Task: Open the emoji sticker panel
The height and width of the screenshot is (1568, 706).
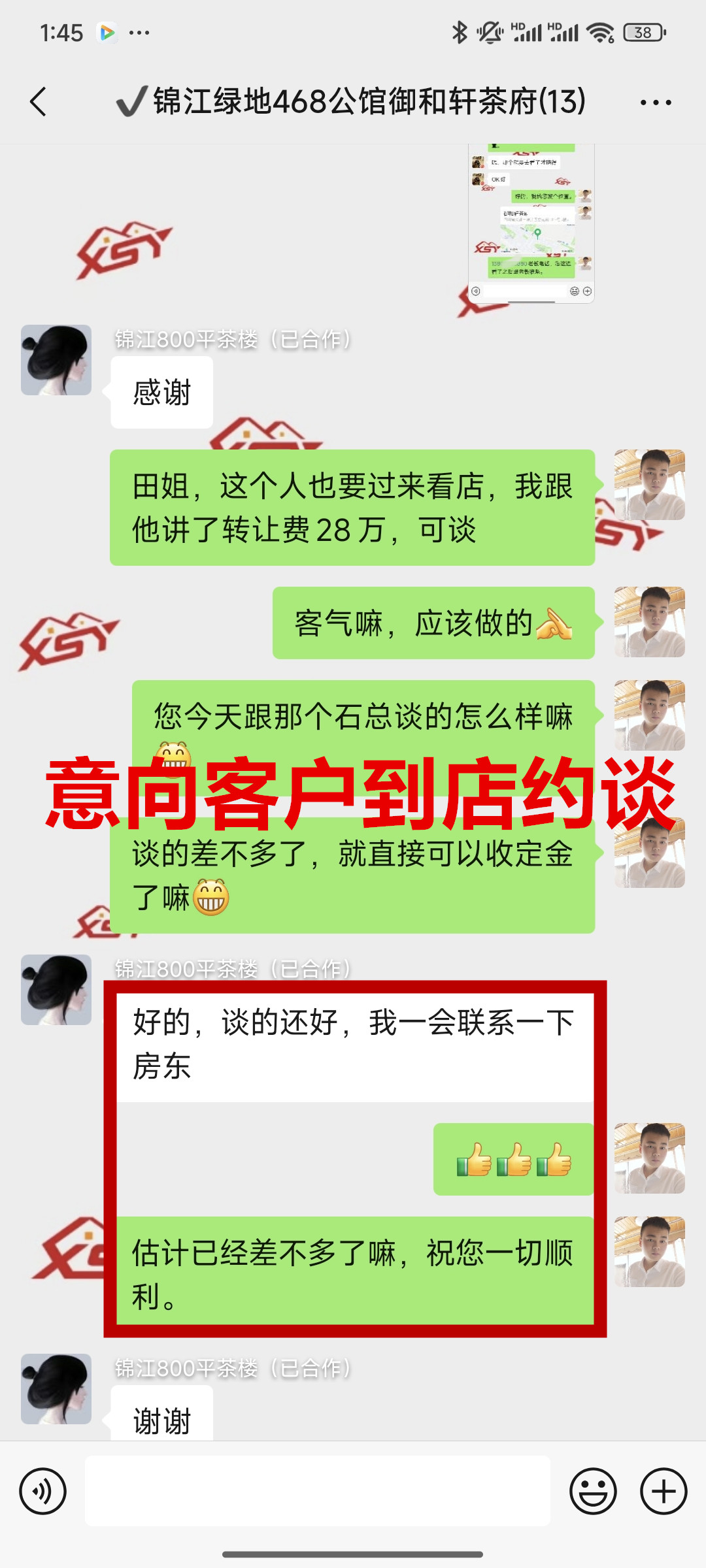Action: (x=593, y=1491)
